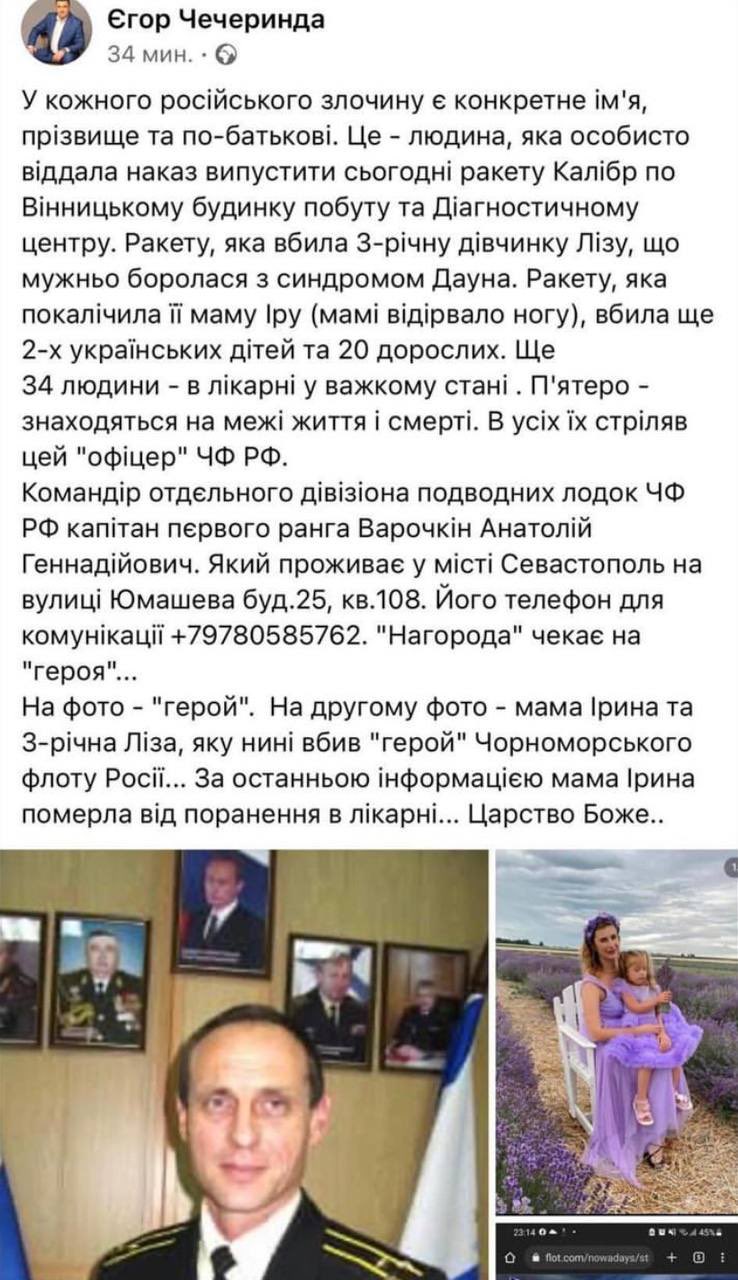Tap the post author's avatar picture

tap(56, 31)
